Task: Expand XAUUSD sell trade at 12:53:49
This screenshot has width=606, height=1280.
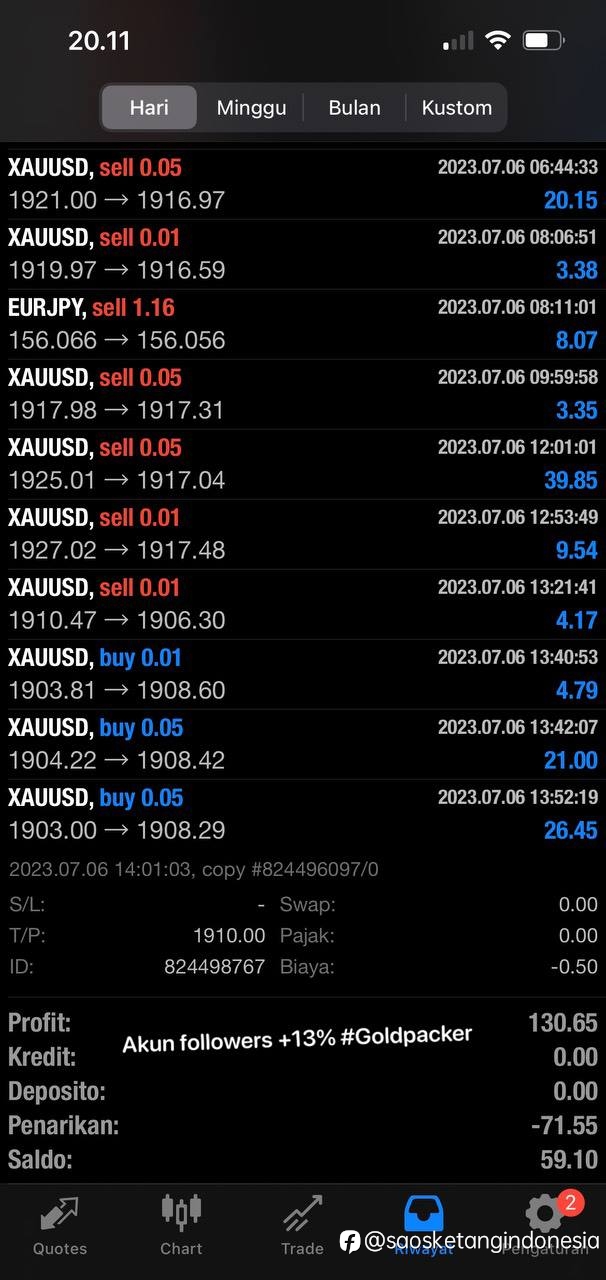Action: click(303, 534)
